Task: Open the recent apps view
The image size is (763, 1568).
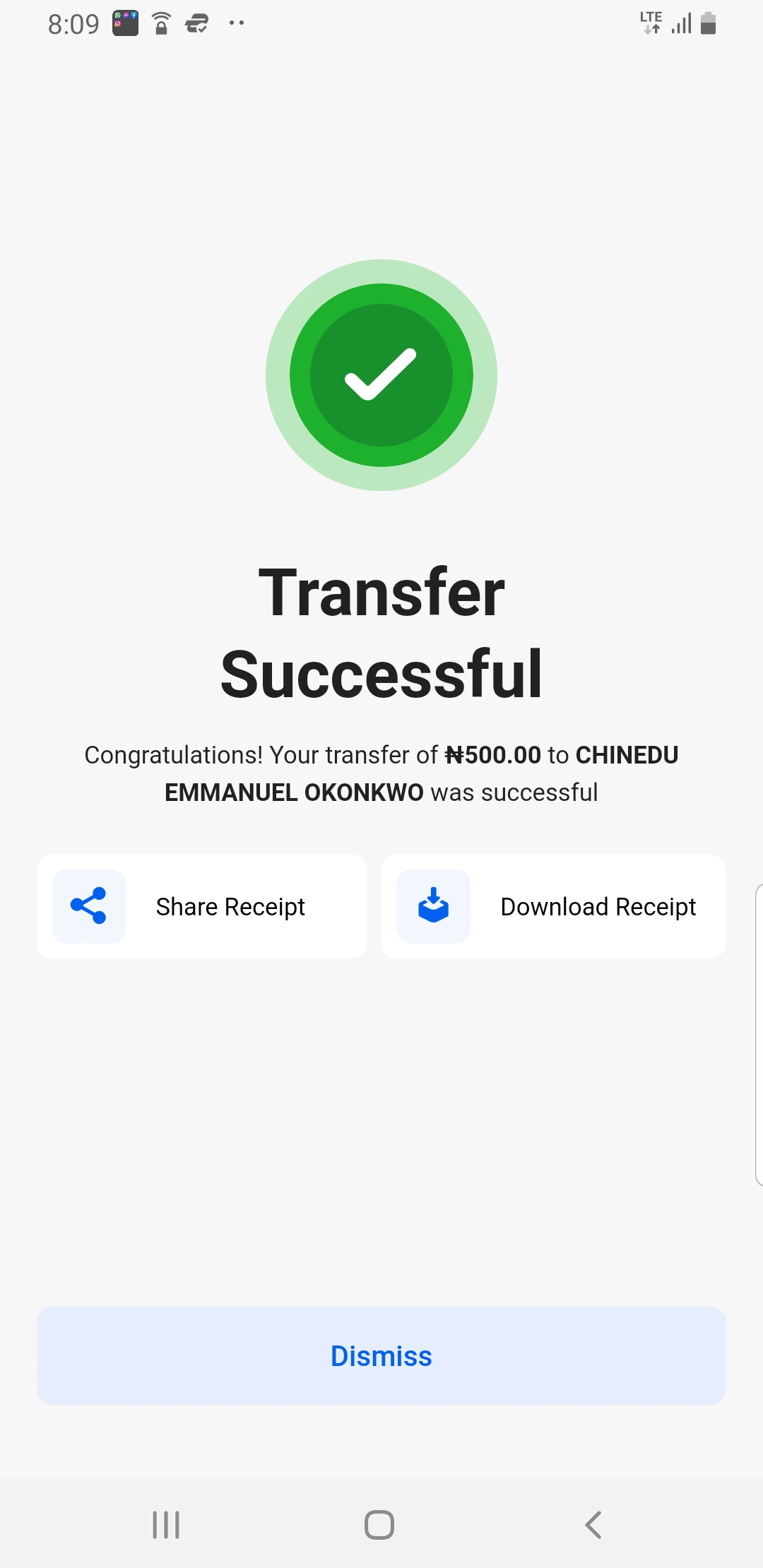Action: pos(167,1525)
